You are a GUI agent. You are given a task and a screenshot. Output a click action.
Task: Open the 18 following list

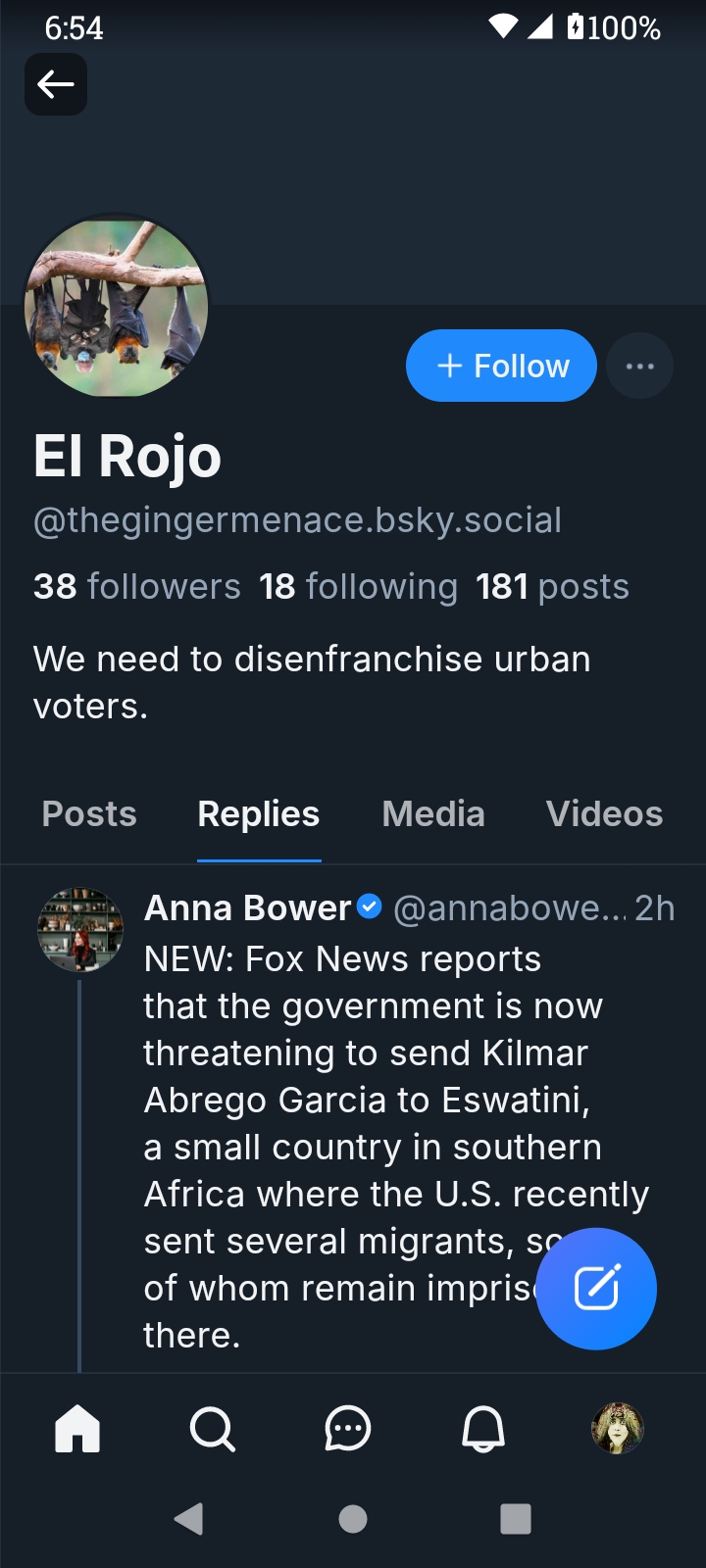(358, 586)
